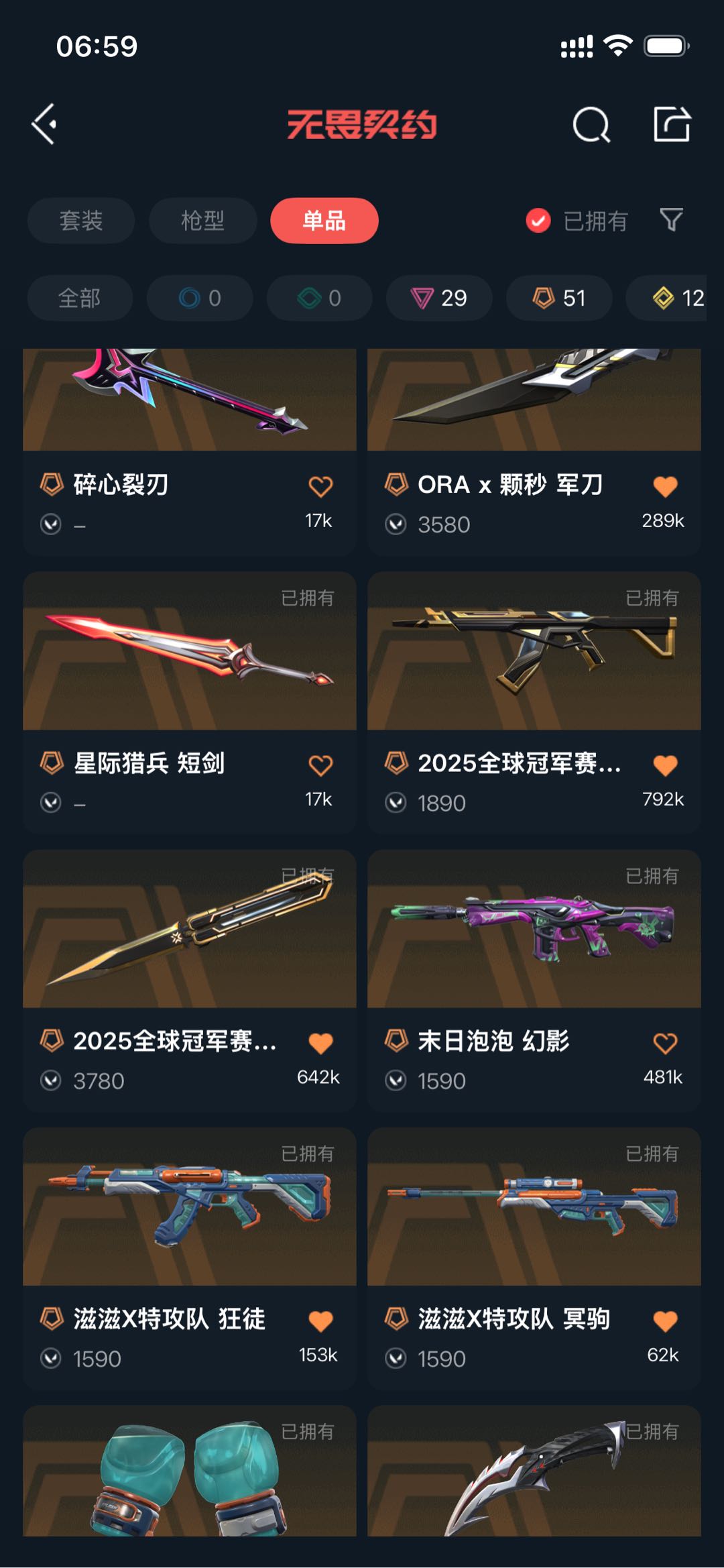Select the 全部 rarity chip
The image size is (724, 1568).
coord(80,298)
